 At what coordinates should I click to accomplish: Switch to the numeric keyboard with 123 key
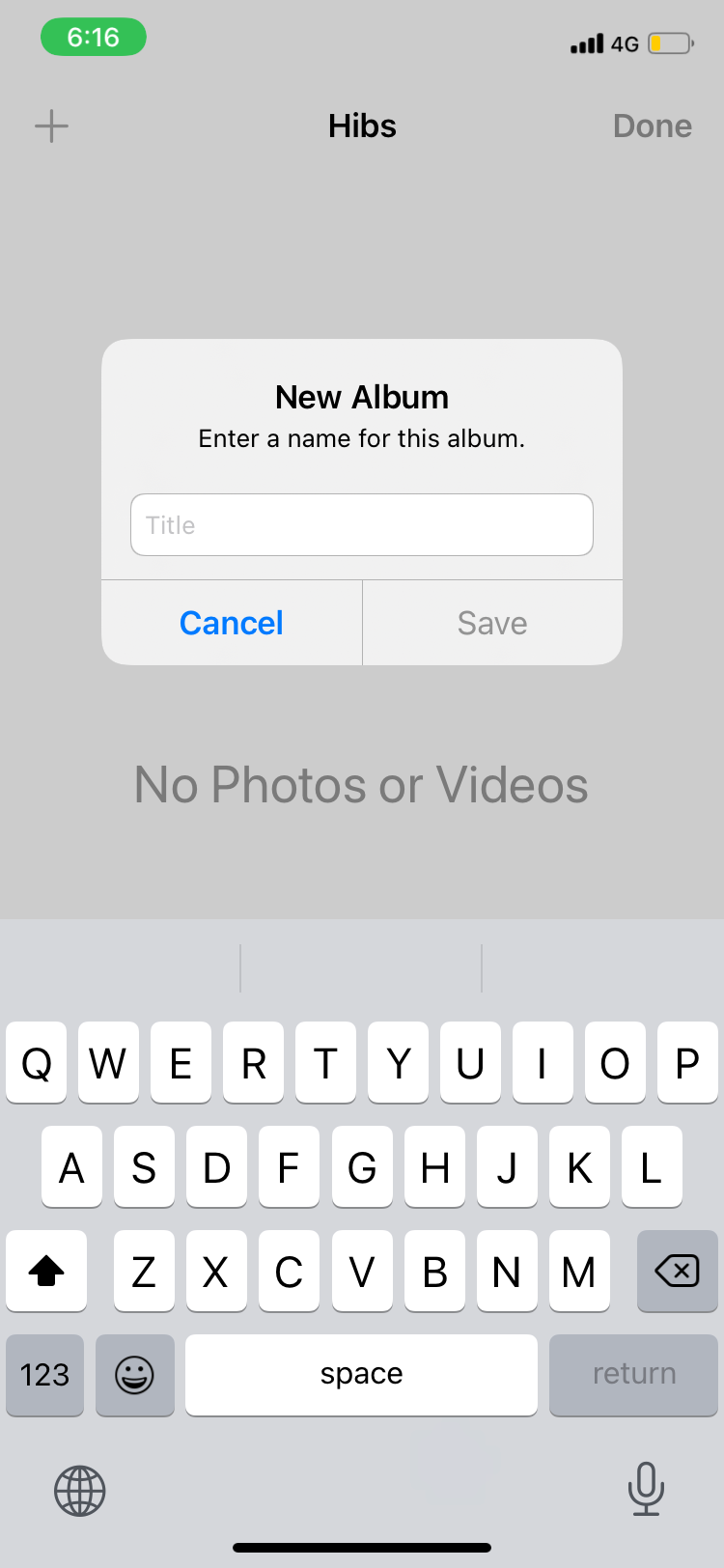(44, 1375)
